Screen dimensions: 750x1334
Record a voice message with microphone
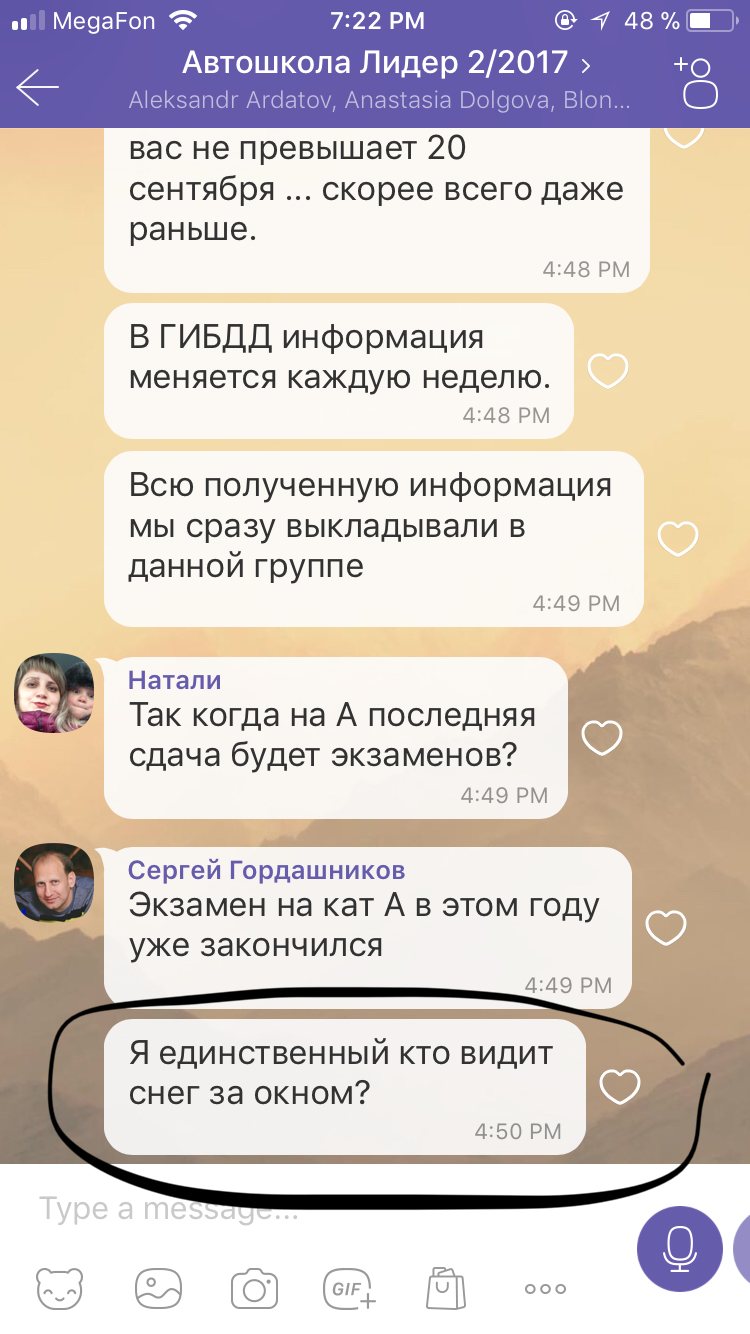click(x=680, y=1249)
